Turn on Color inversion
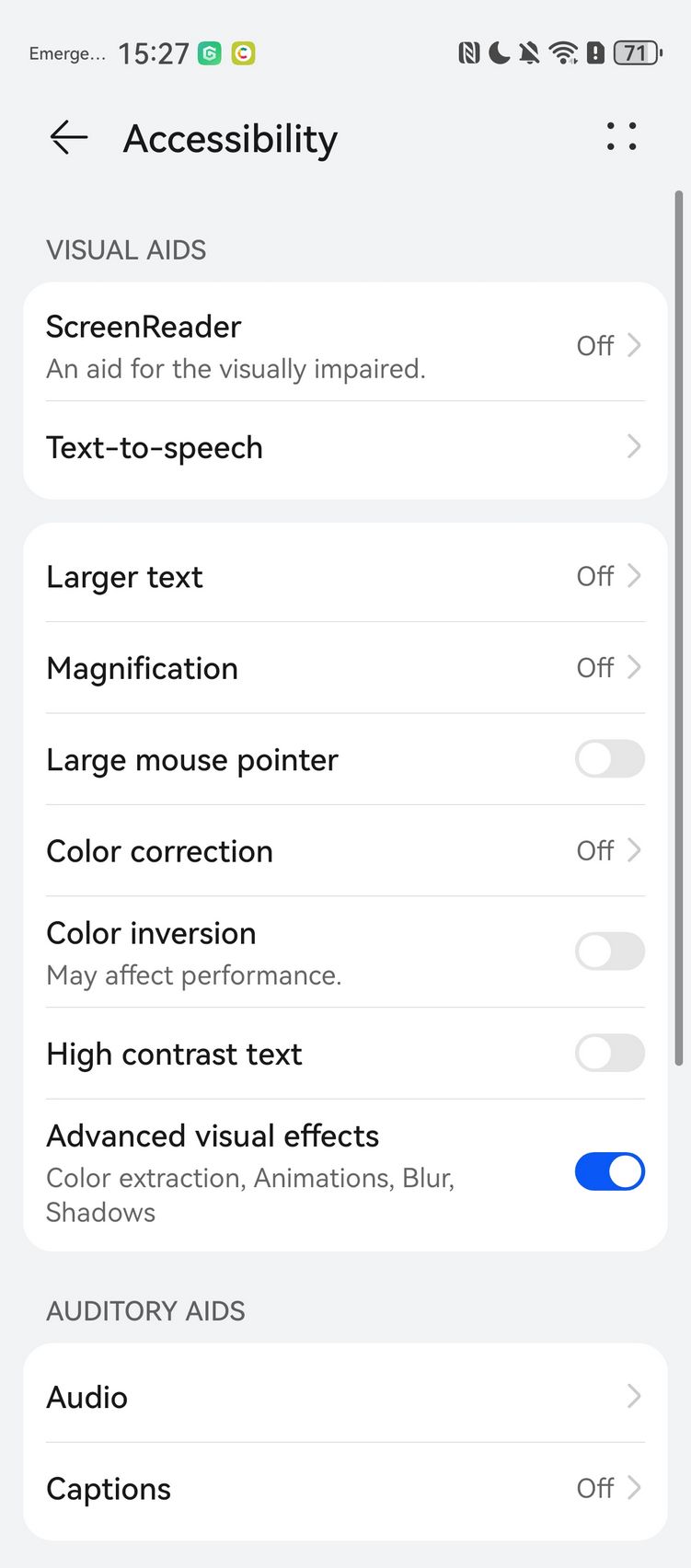The width and height of the screenshot is (691, 1568). click(609, 951)
